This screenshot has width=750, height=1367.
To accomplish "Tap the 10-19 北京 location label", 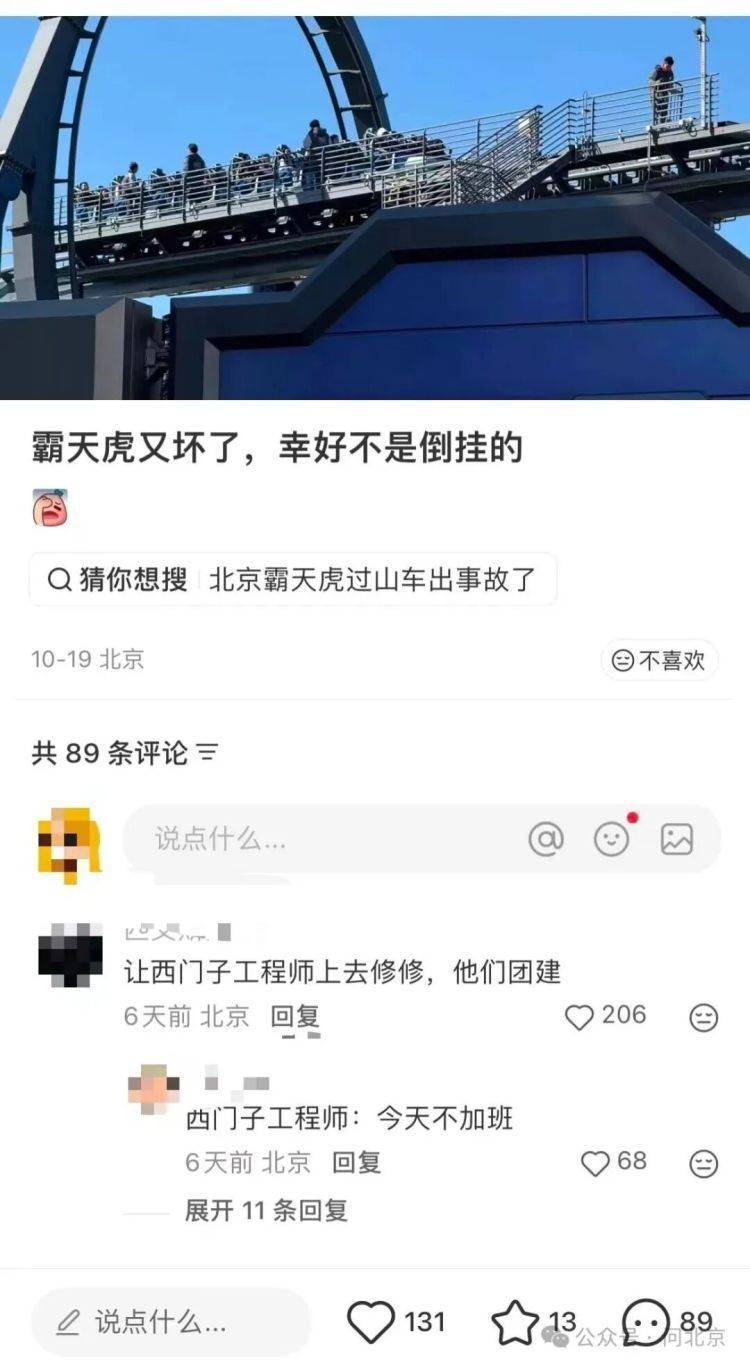I will [x=85, y=659].
